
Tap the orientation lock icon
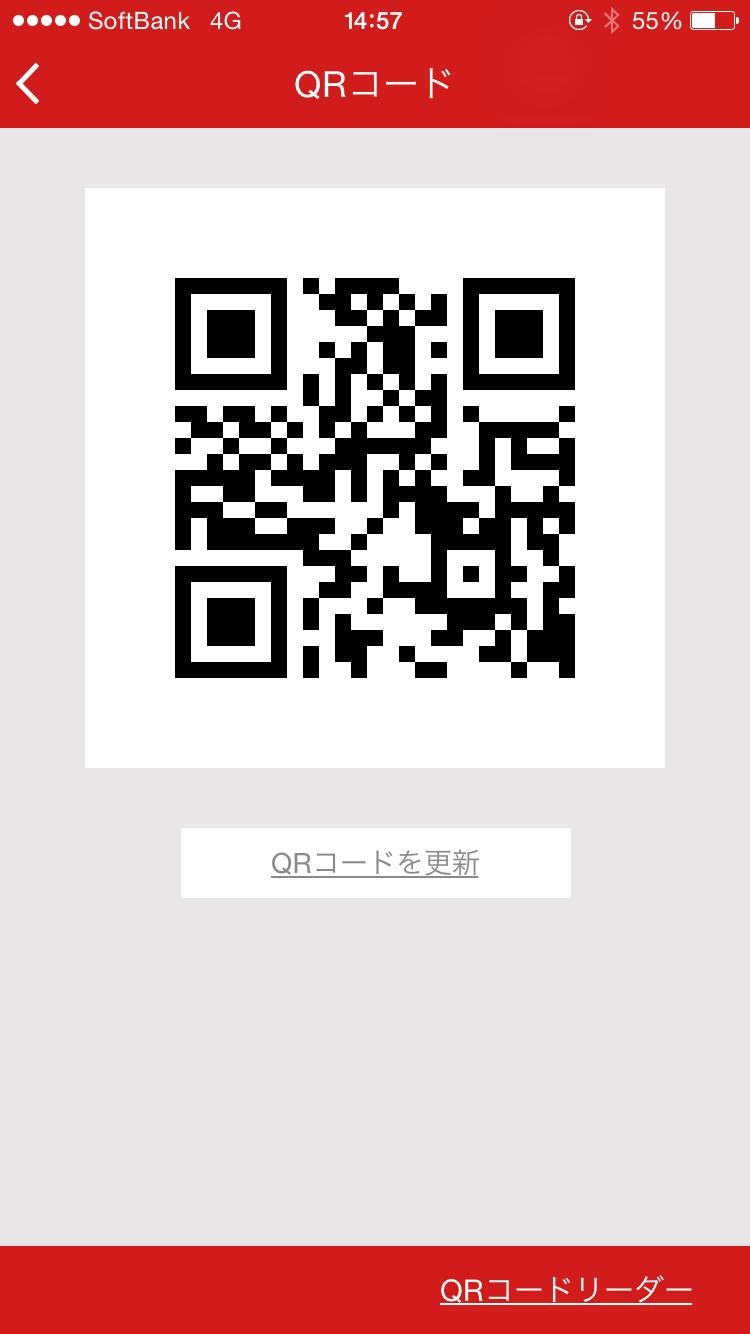[x=580, y=20]
